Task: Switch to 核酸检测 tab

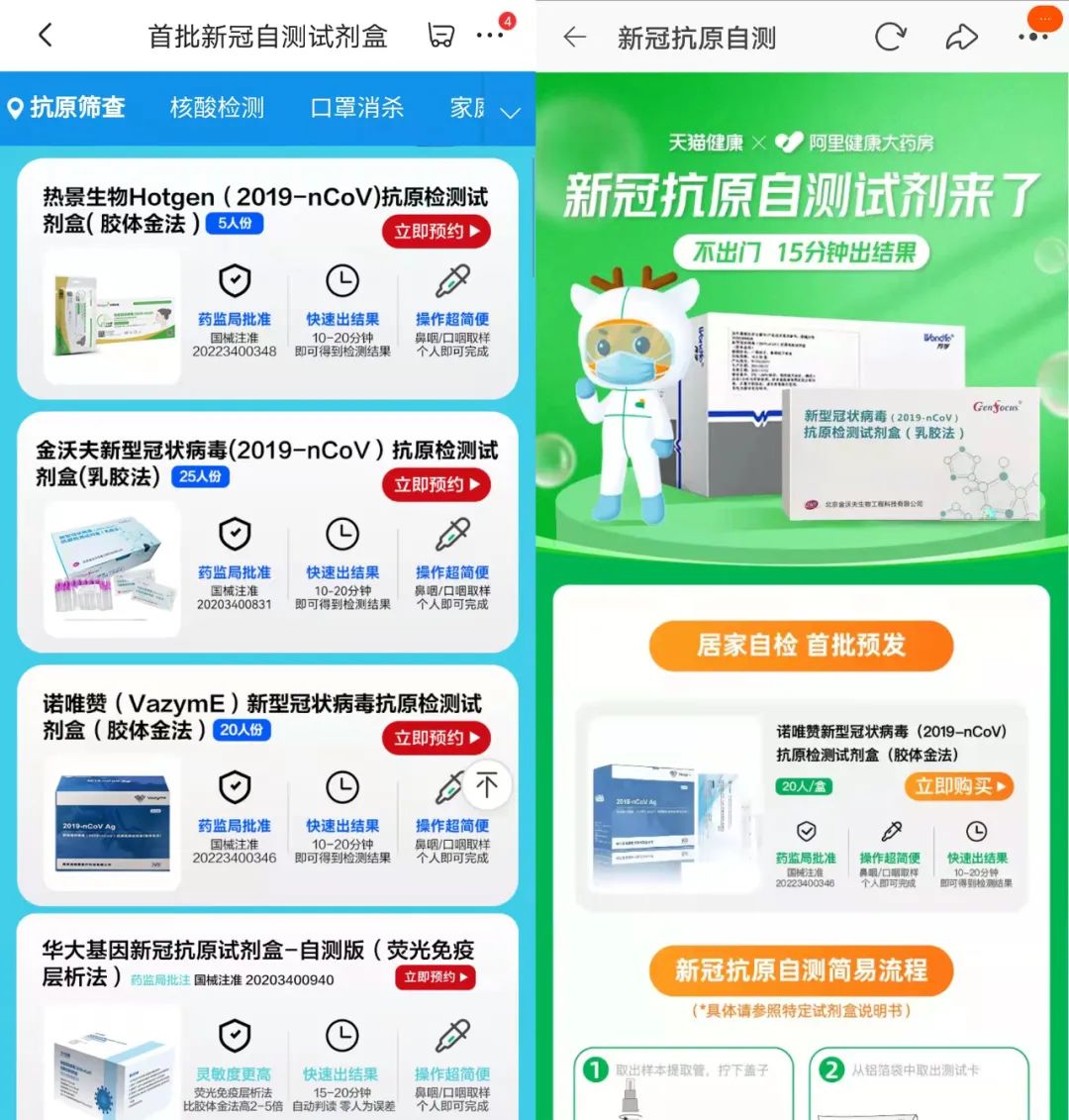Action: pos(217,107)
